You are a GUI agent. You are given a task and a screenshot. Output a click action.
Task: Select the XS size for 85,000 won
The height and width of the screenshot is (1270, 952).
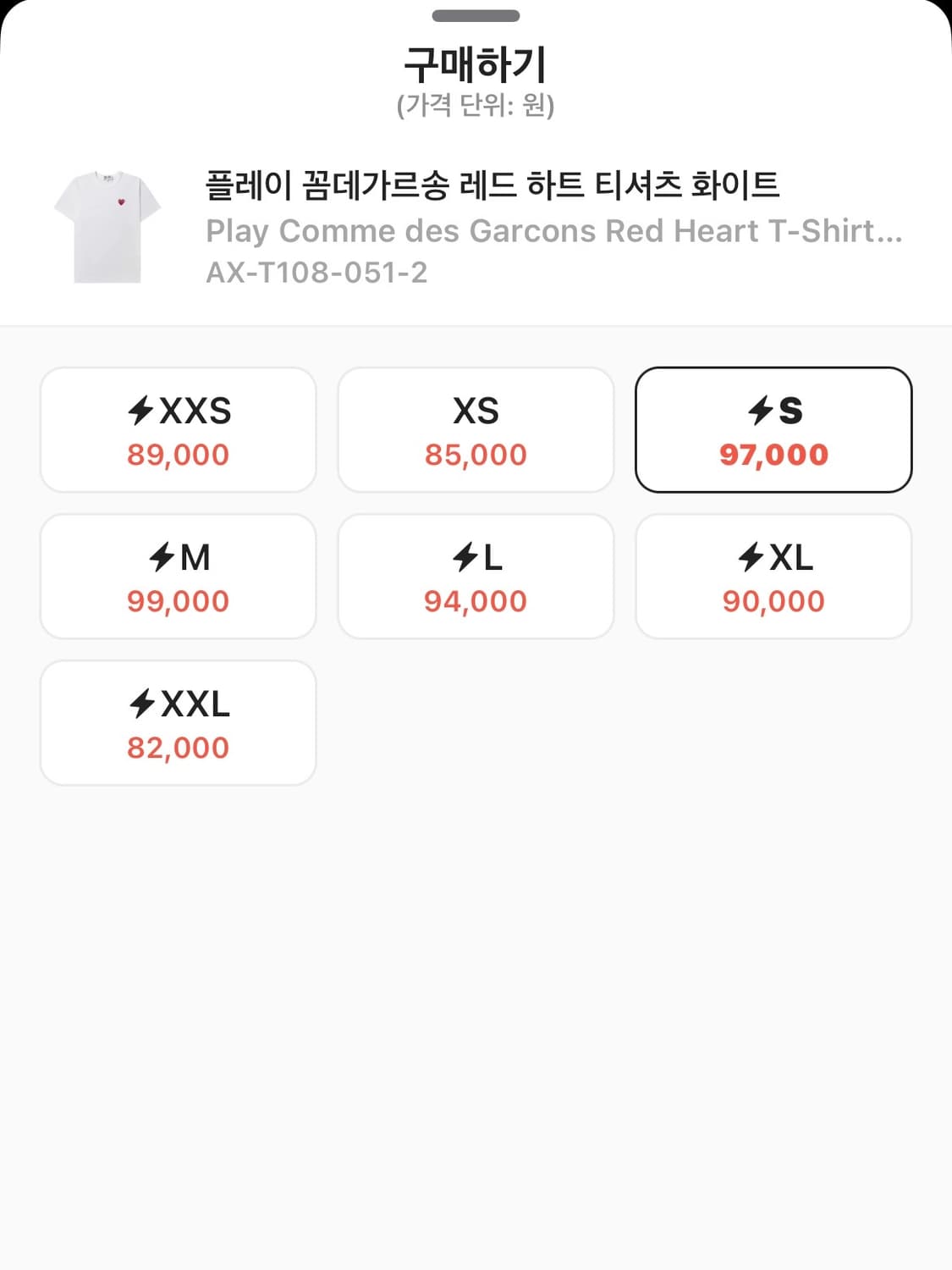[476, 429]
